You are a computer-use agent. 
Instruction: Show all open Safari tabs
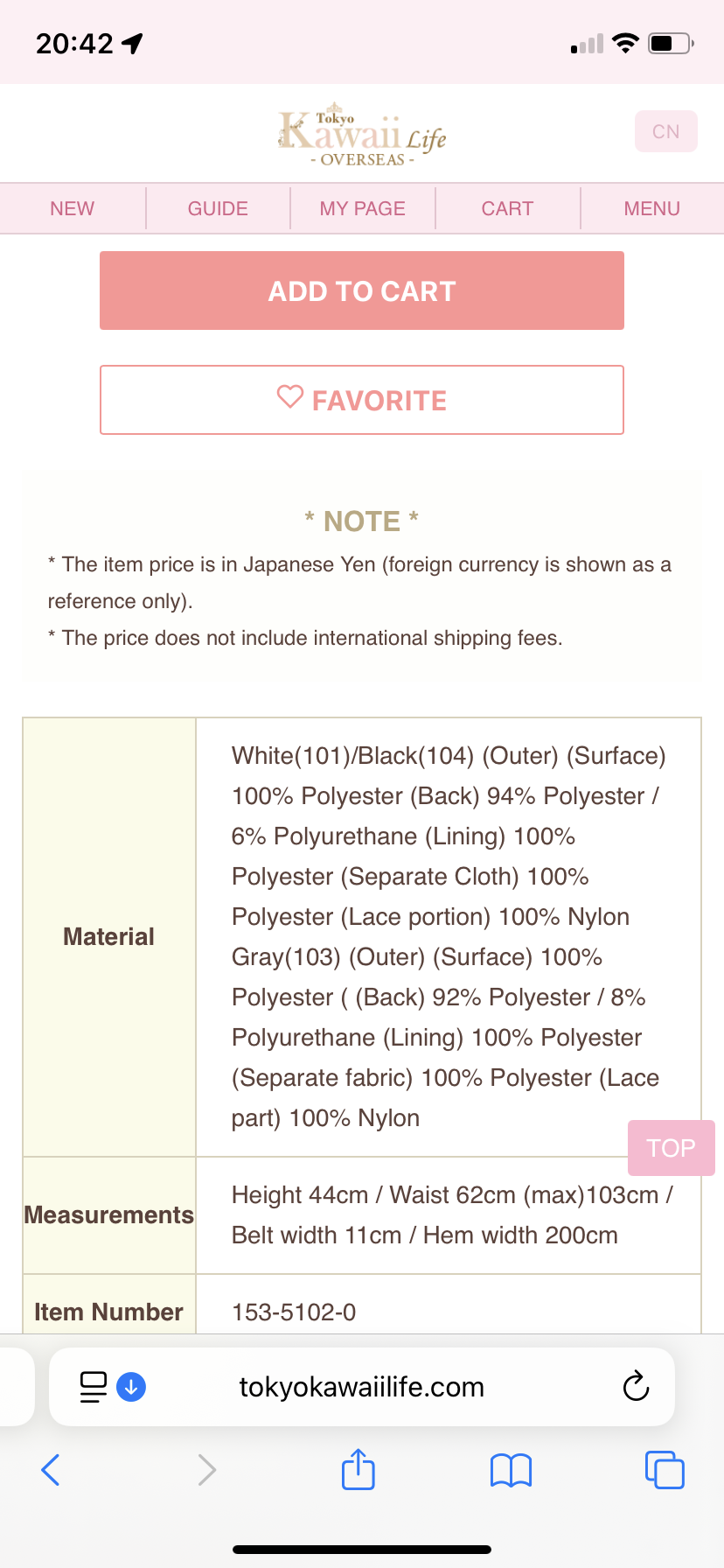tap(665, 1470)
